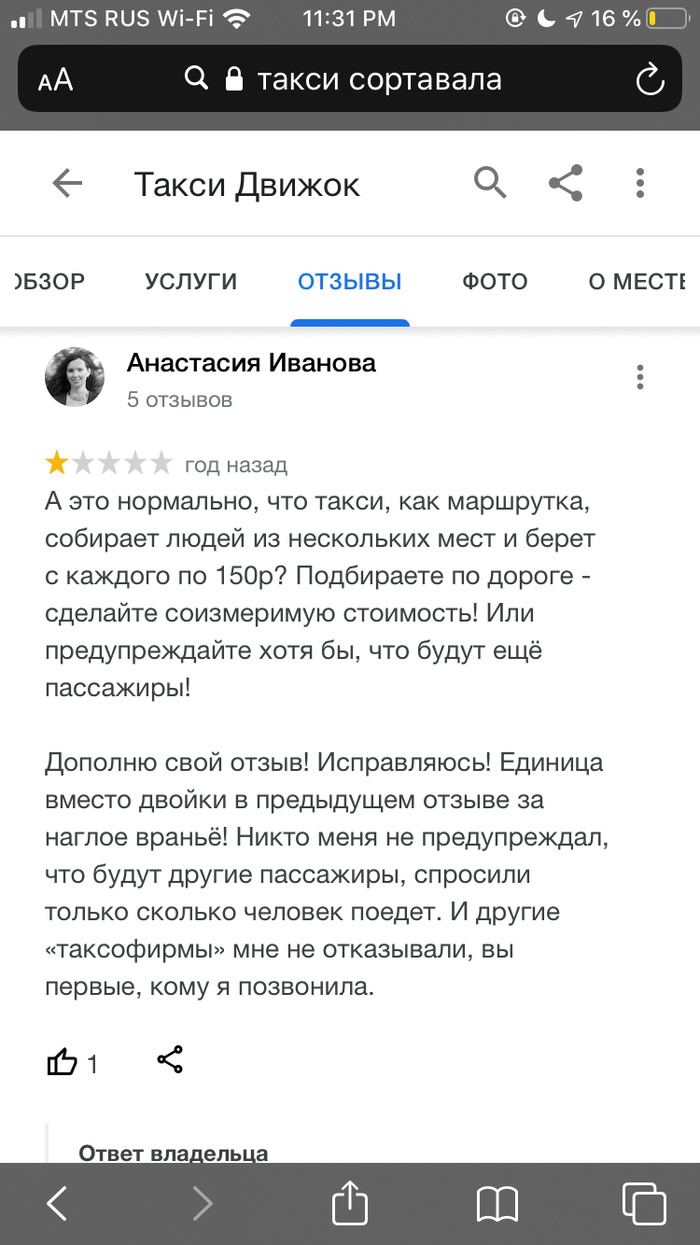Like Анастасия Иванова's review
Viewport: 700px width, 1245px height.
click(x=63, y=1062)
